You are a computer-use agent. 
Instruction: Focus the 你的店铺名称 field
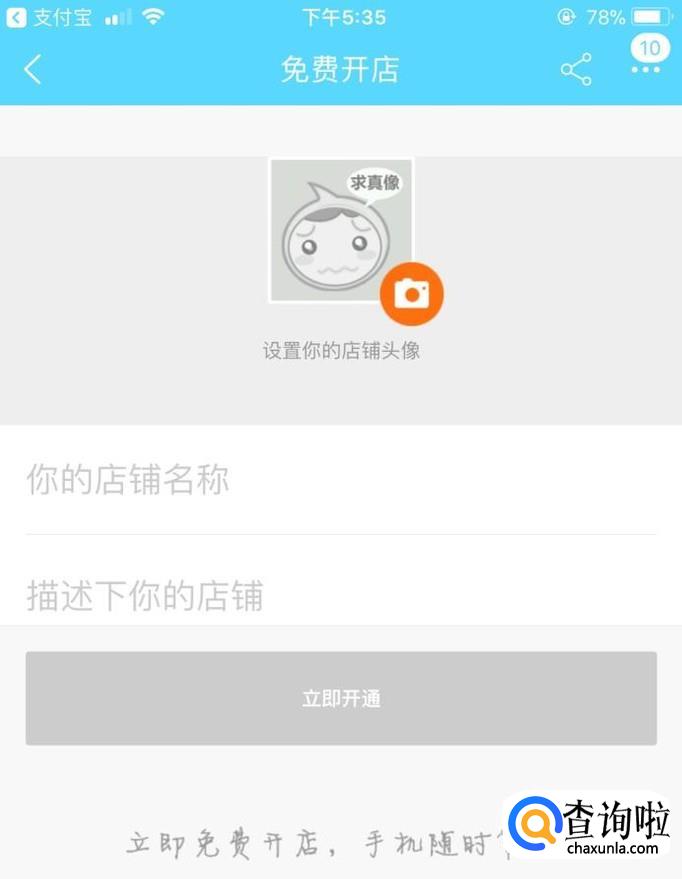coord(340,480)
